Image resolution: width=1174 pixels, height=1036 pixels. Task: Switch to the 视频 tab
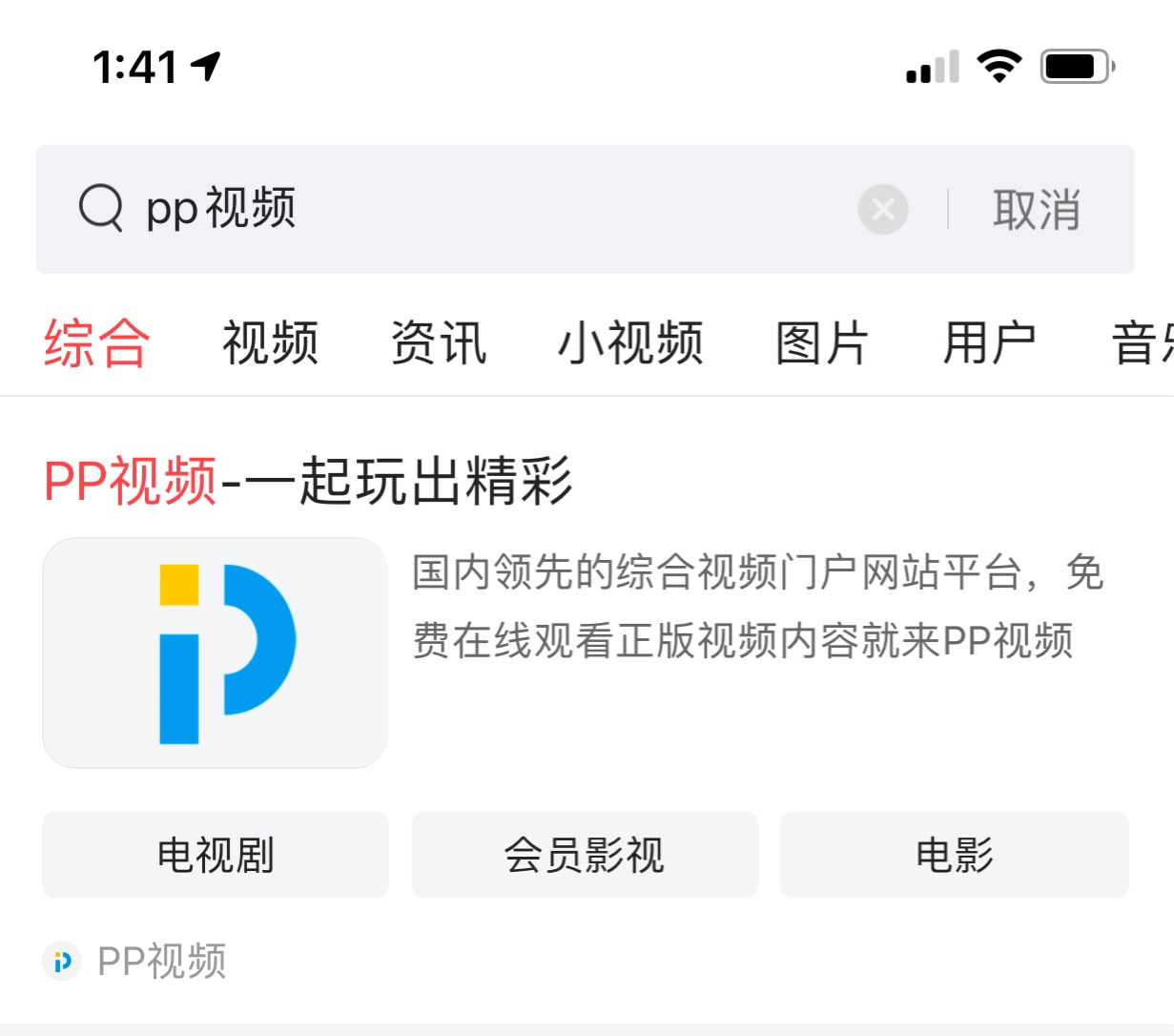(x=270, y=343)
